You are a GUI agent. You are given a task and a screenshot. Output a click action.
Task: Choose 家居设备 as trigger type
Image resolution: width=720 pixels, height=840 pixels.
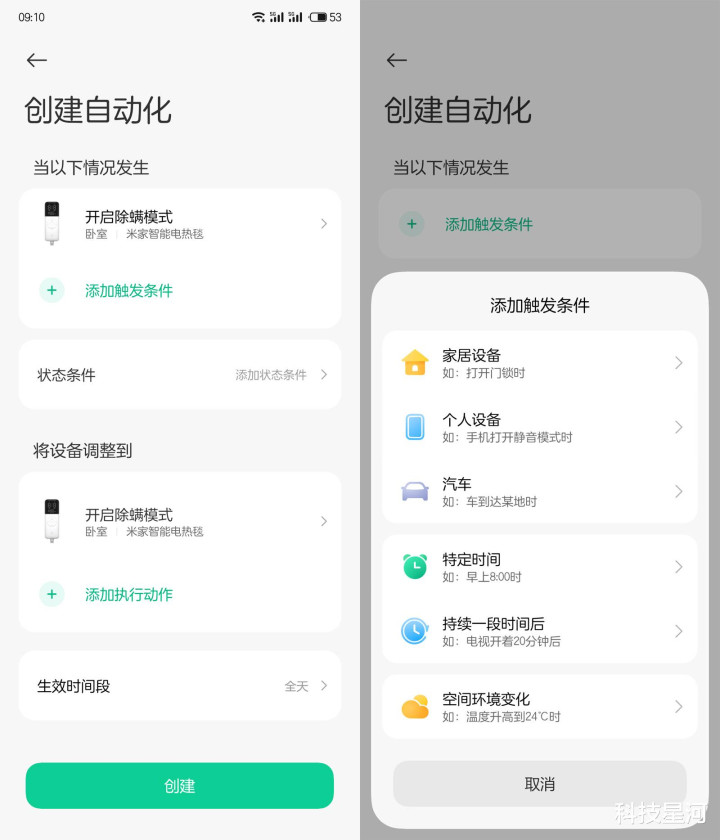point(540,363)
